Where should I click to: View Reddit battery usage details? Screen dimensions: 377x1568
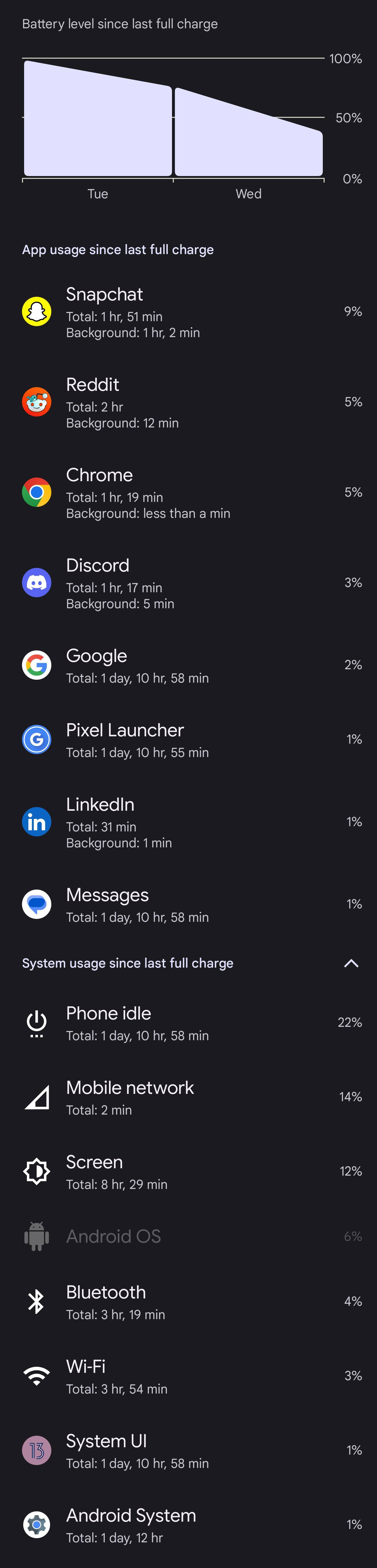[x=188, y=402]
